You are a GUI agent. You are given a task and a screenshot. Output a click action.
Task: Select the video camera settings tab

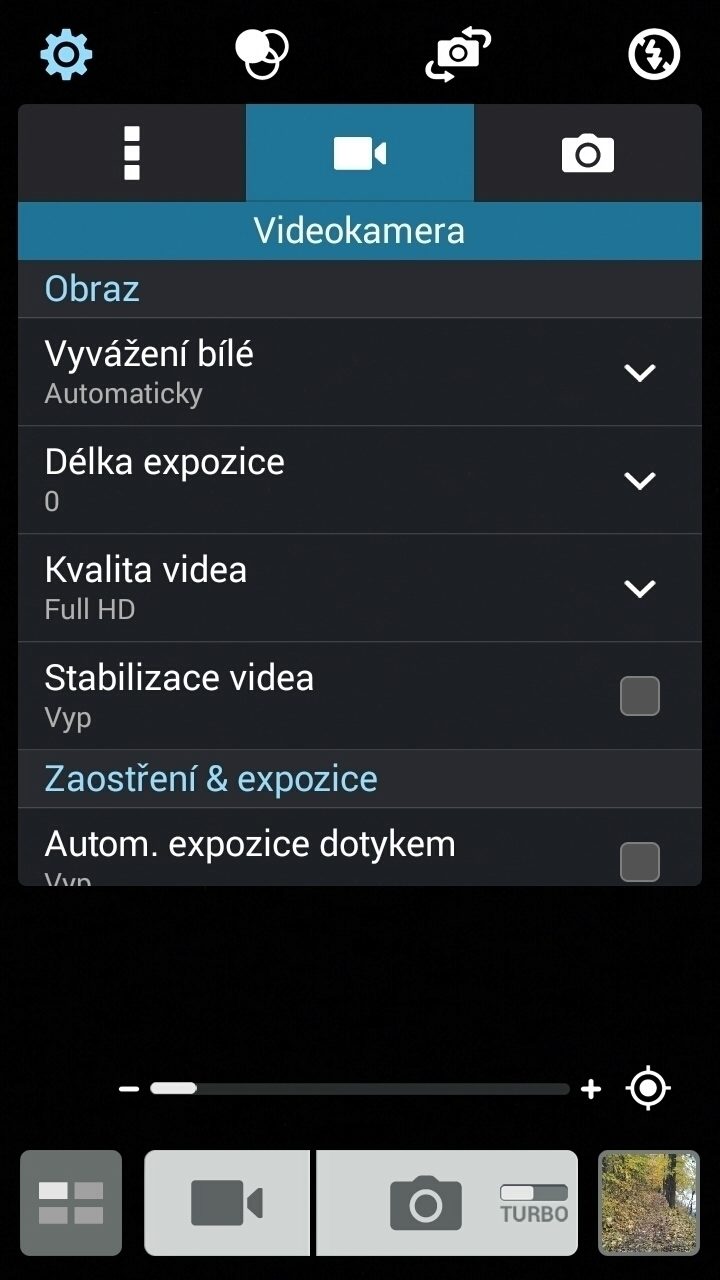pyautogui.click(x=360, y=153)
